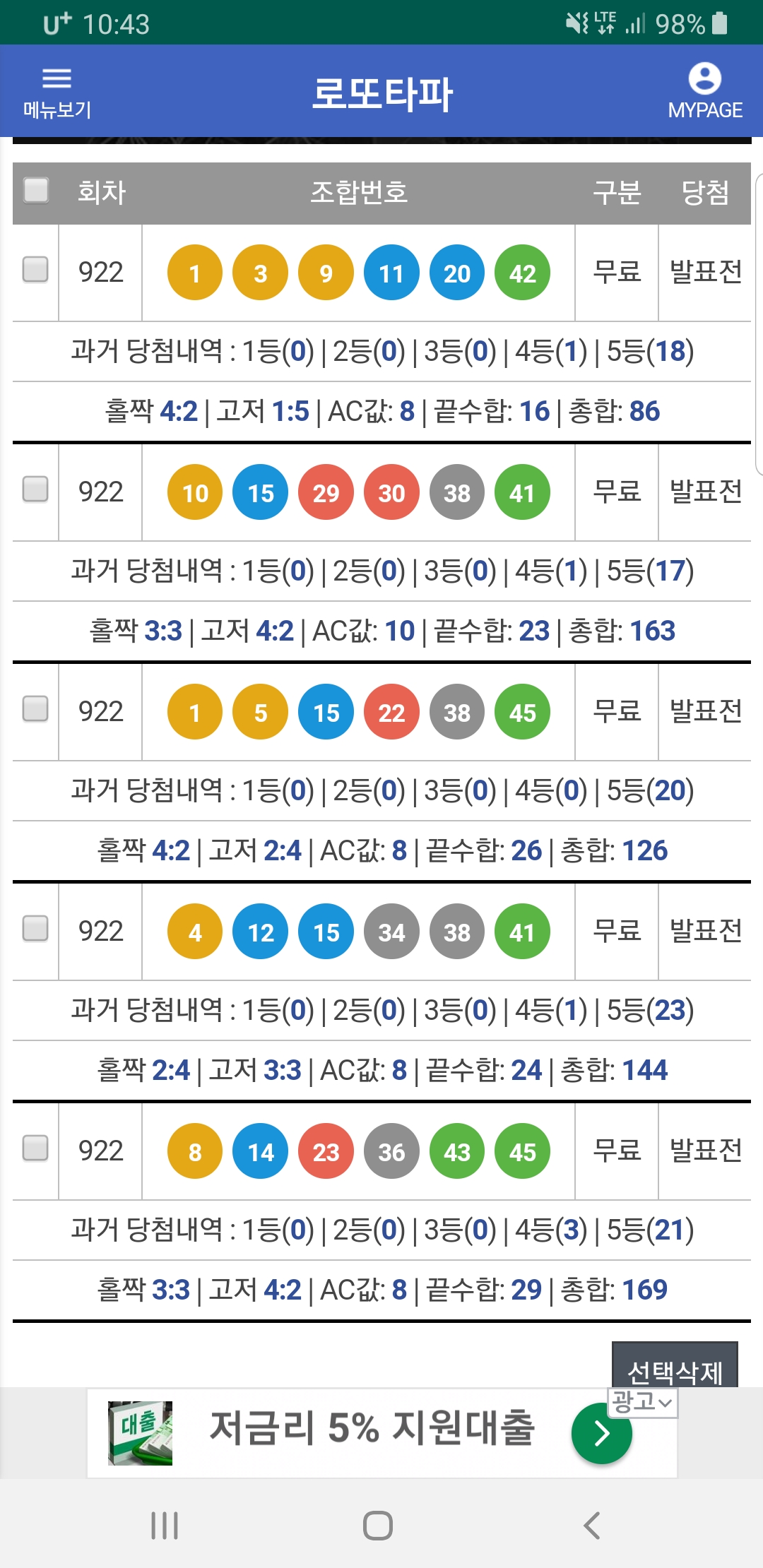Select combination 1, 3, 9, 11, 20, 42

click(x=35, y=269)
